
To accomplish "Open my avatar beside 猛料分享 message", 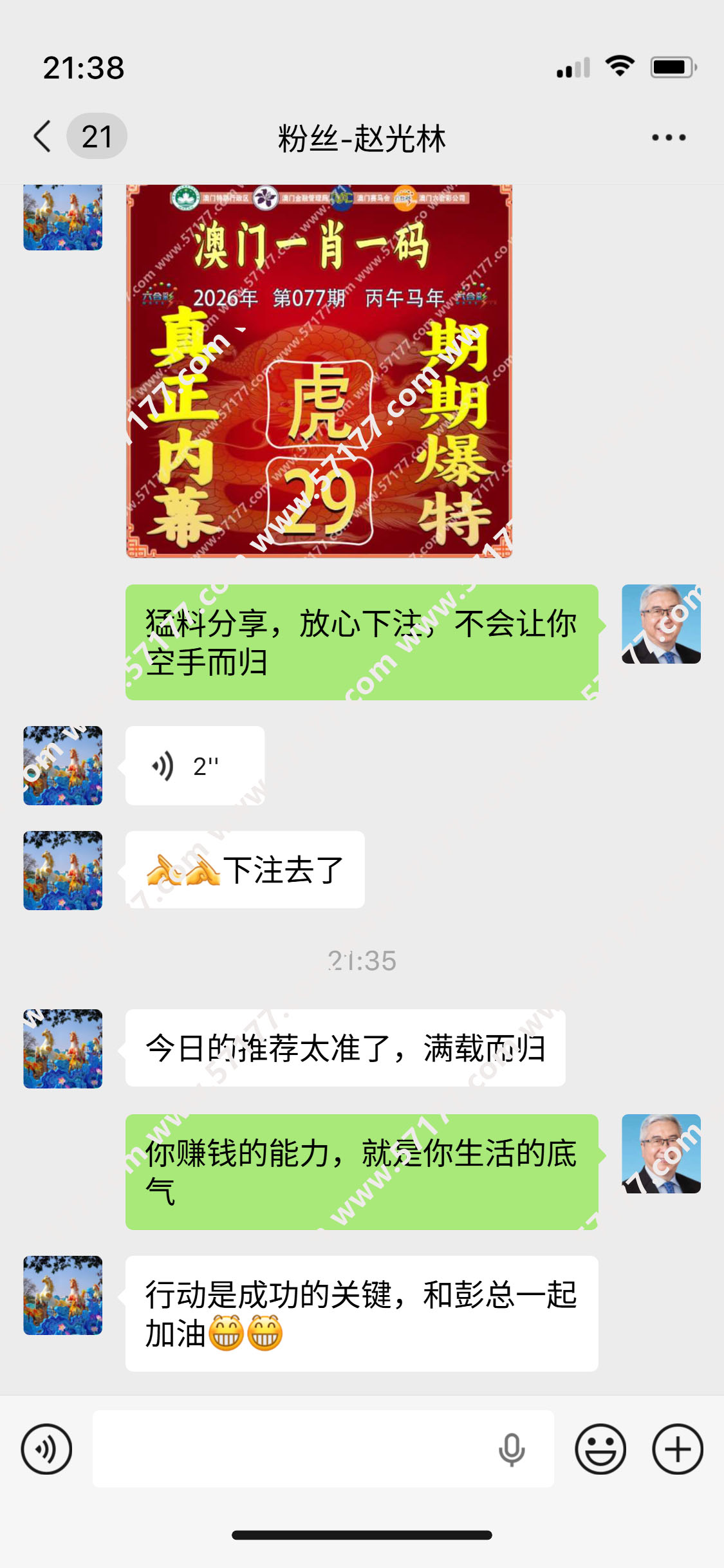I will pos(661,624).
